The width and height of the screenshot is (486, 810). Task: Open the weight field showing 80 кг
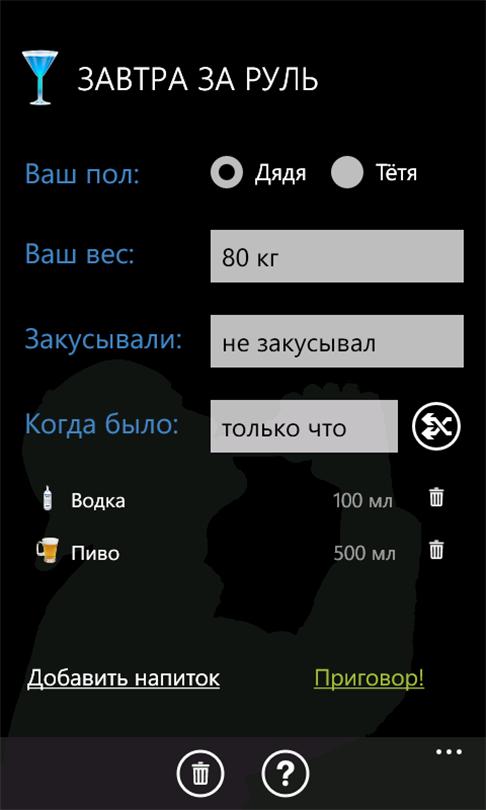[x=337, y=256]
